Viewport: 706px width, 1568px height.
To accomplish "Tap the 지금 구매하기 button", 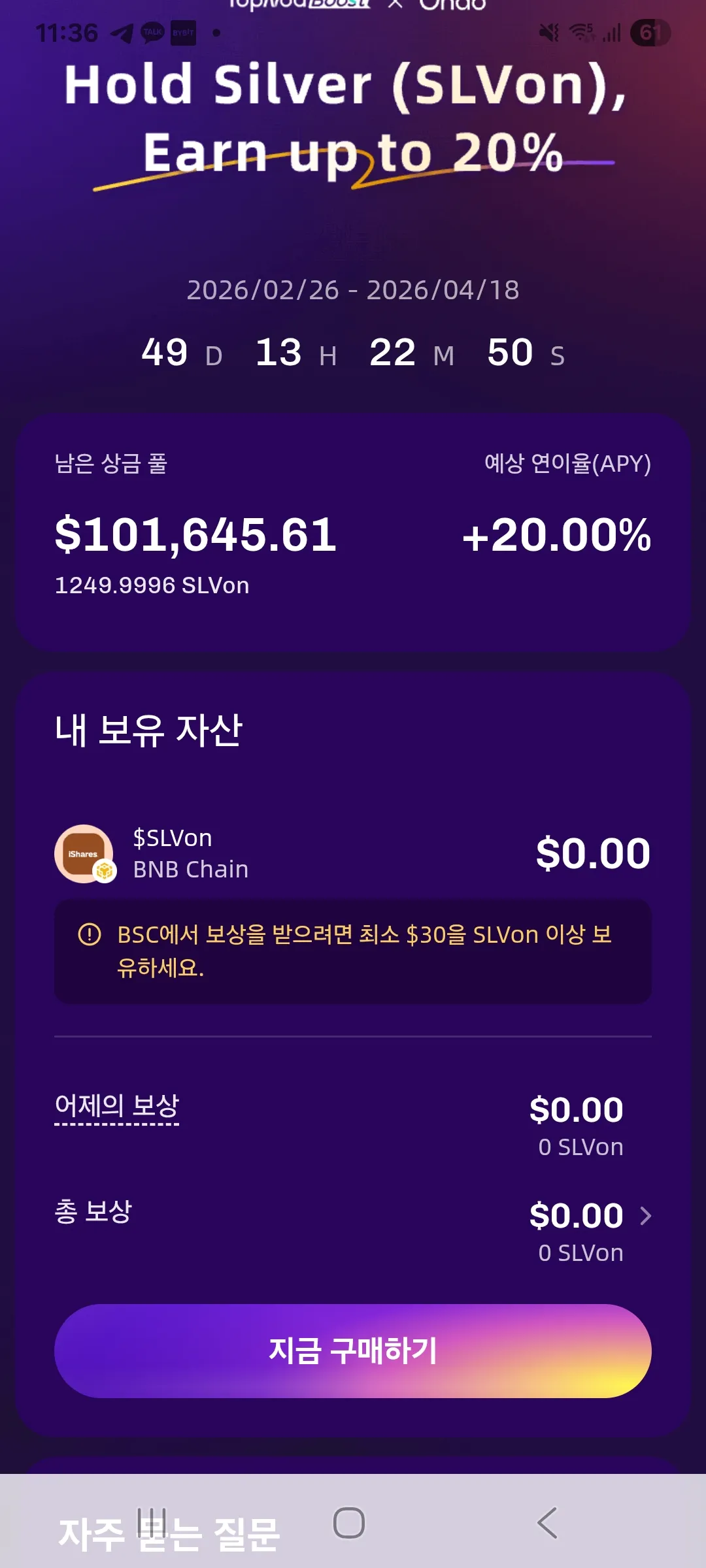I will point(353,1350).
